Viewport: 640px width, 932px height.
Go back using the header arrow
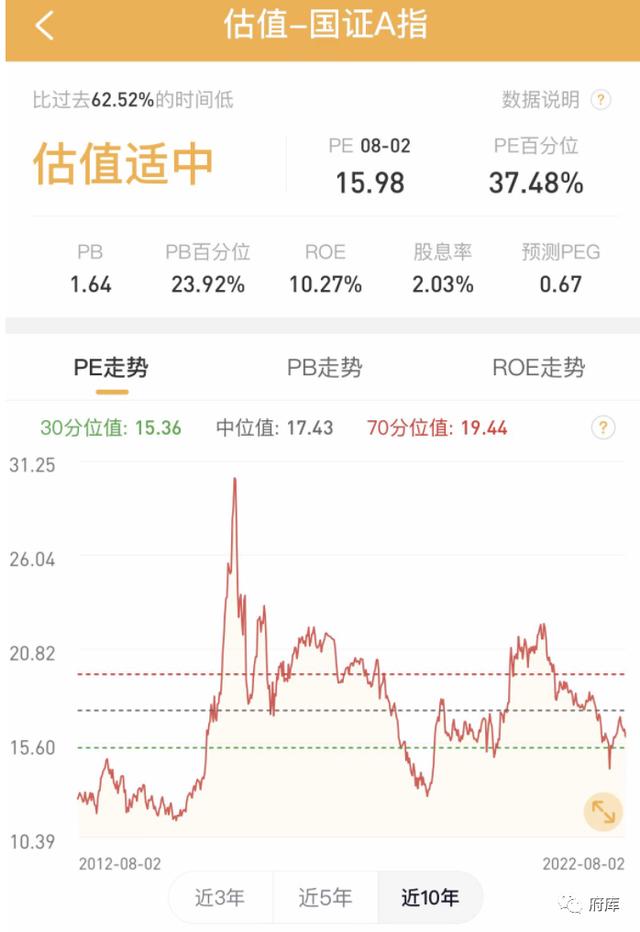tap(44, 26)
